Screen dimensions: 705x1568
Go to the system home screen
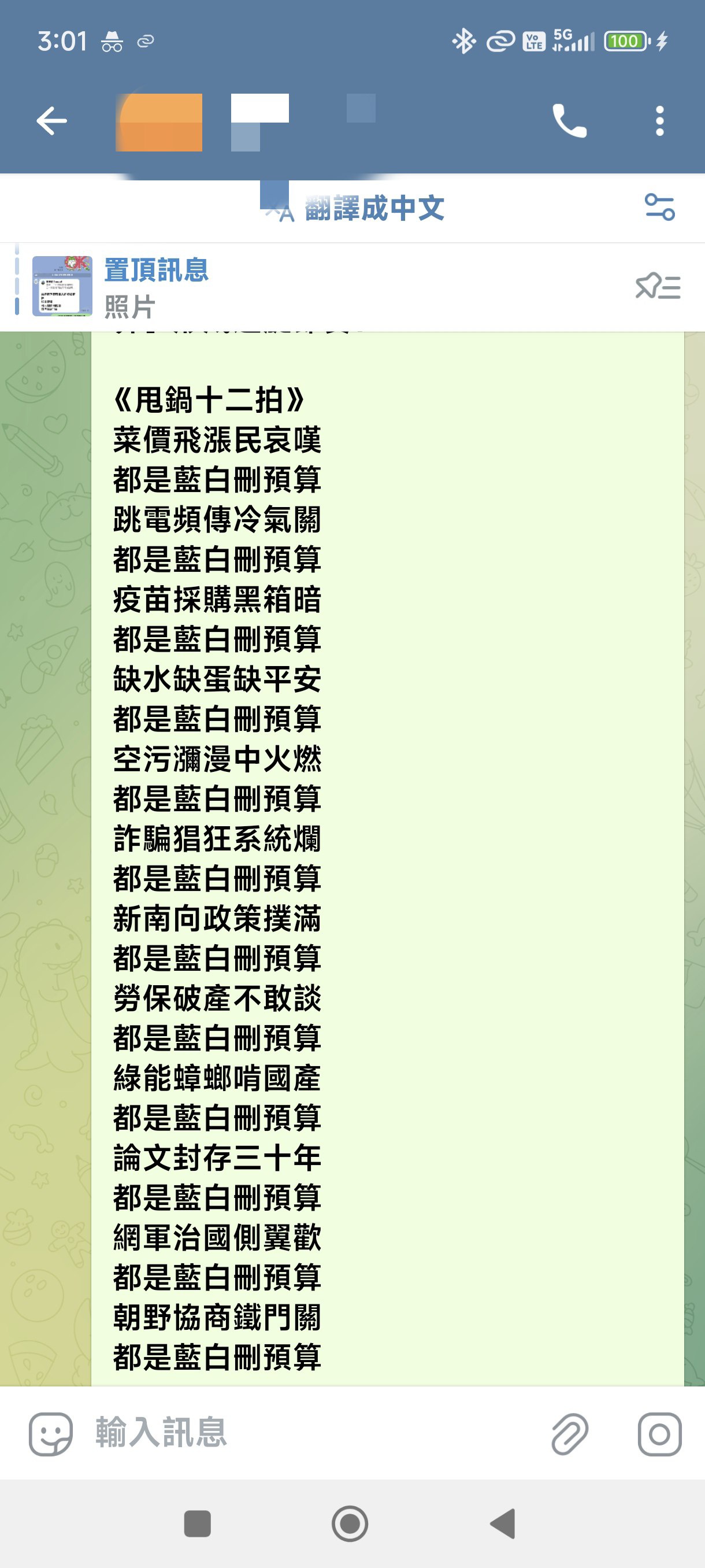point(350,1523)
